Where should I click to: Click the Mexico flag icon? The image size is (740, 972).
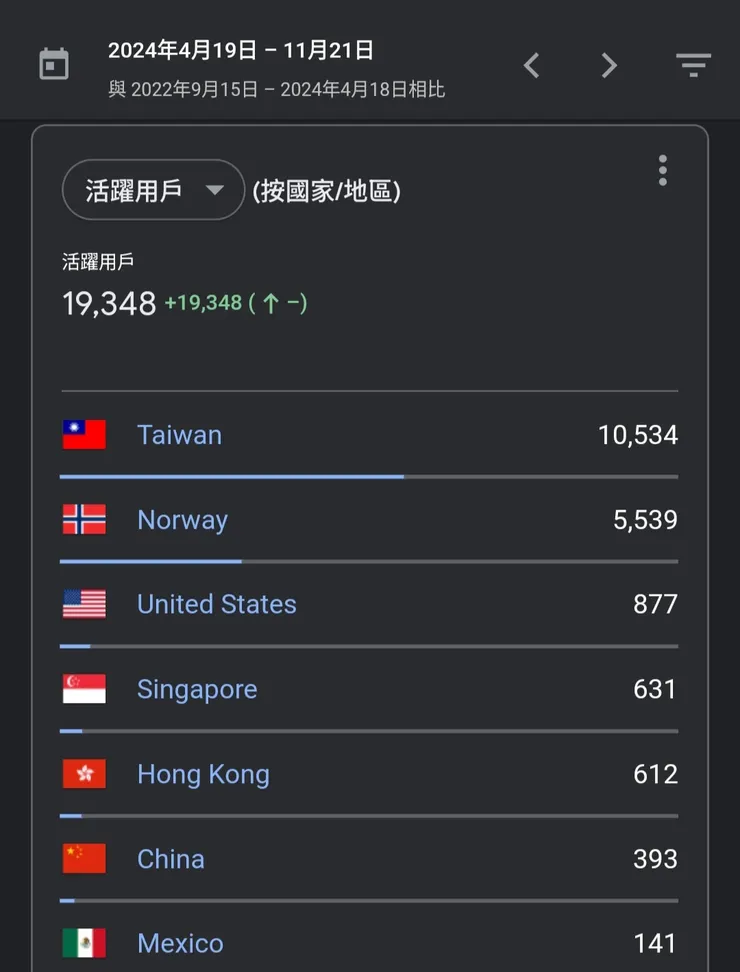(84, 943)
